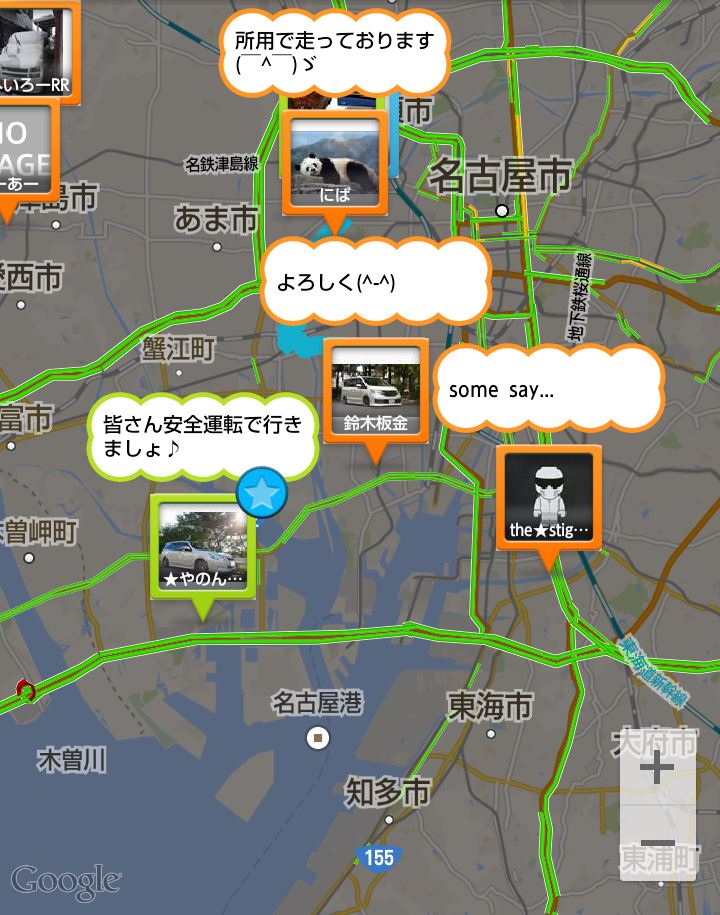Open the よろしく(^-^) speech bubble
The height and width of the screenshot is (915, 720).
pyautogui.click(x=376, y=282)
